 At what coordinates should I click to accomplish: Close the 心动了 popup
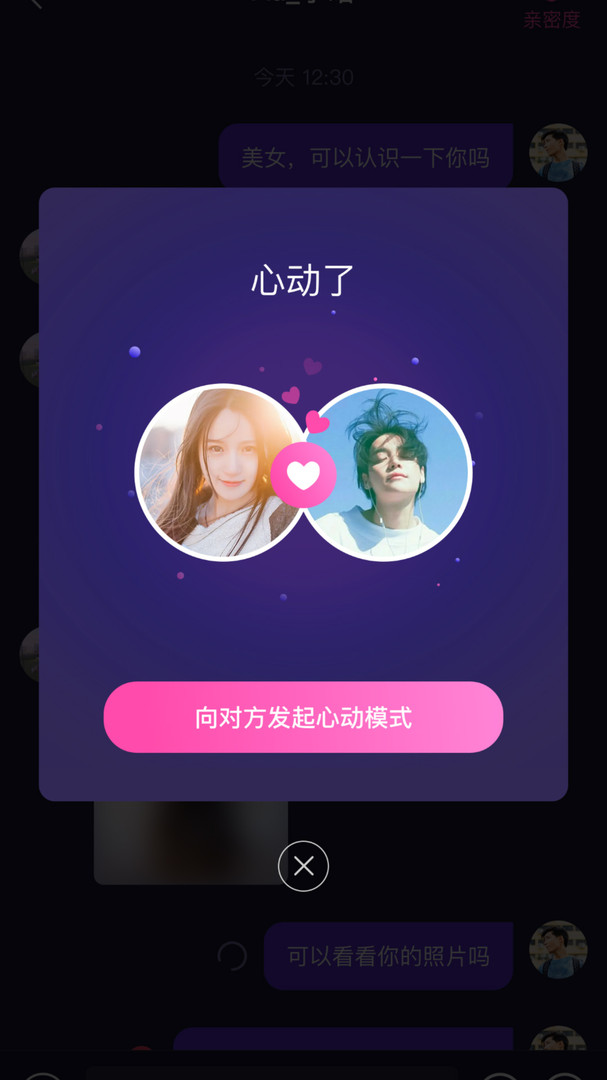click(x=303, y=866)
